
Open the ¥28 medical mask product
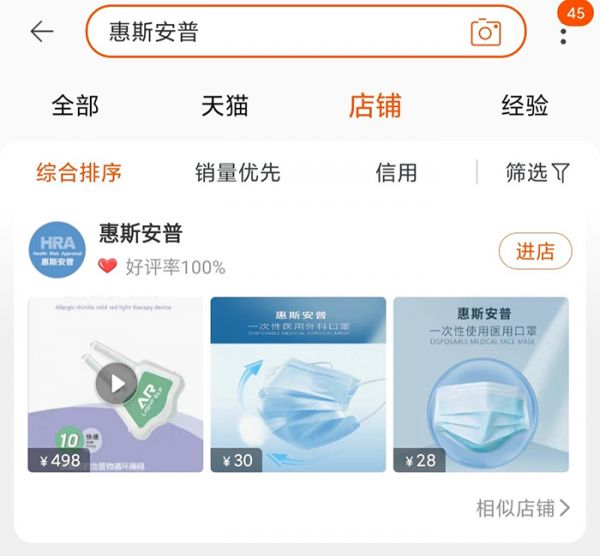tap(481, 384)
